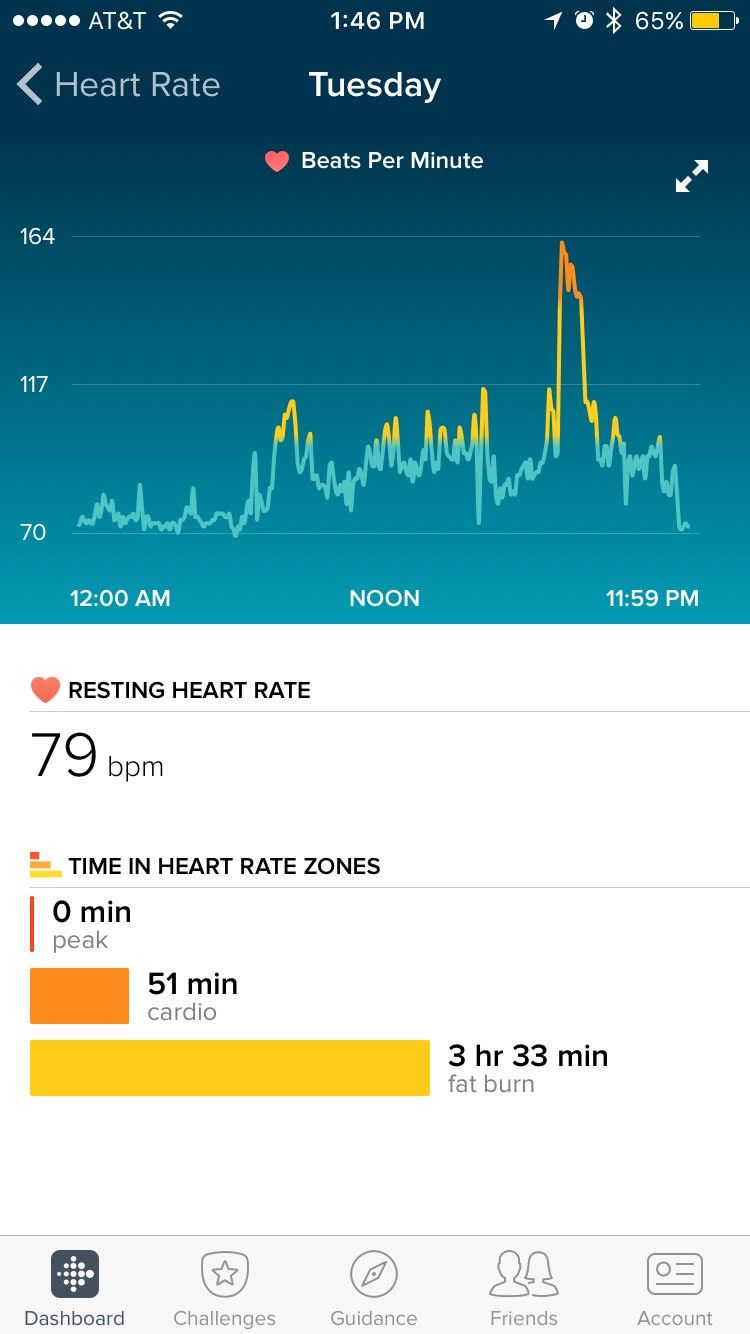Switch to the Dashboard tab
This screenshot has height=1334, width=750.
click(75, 1288)
